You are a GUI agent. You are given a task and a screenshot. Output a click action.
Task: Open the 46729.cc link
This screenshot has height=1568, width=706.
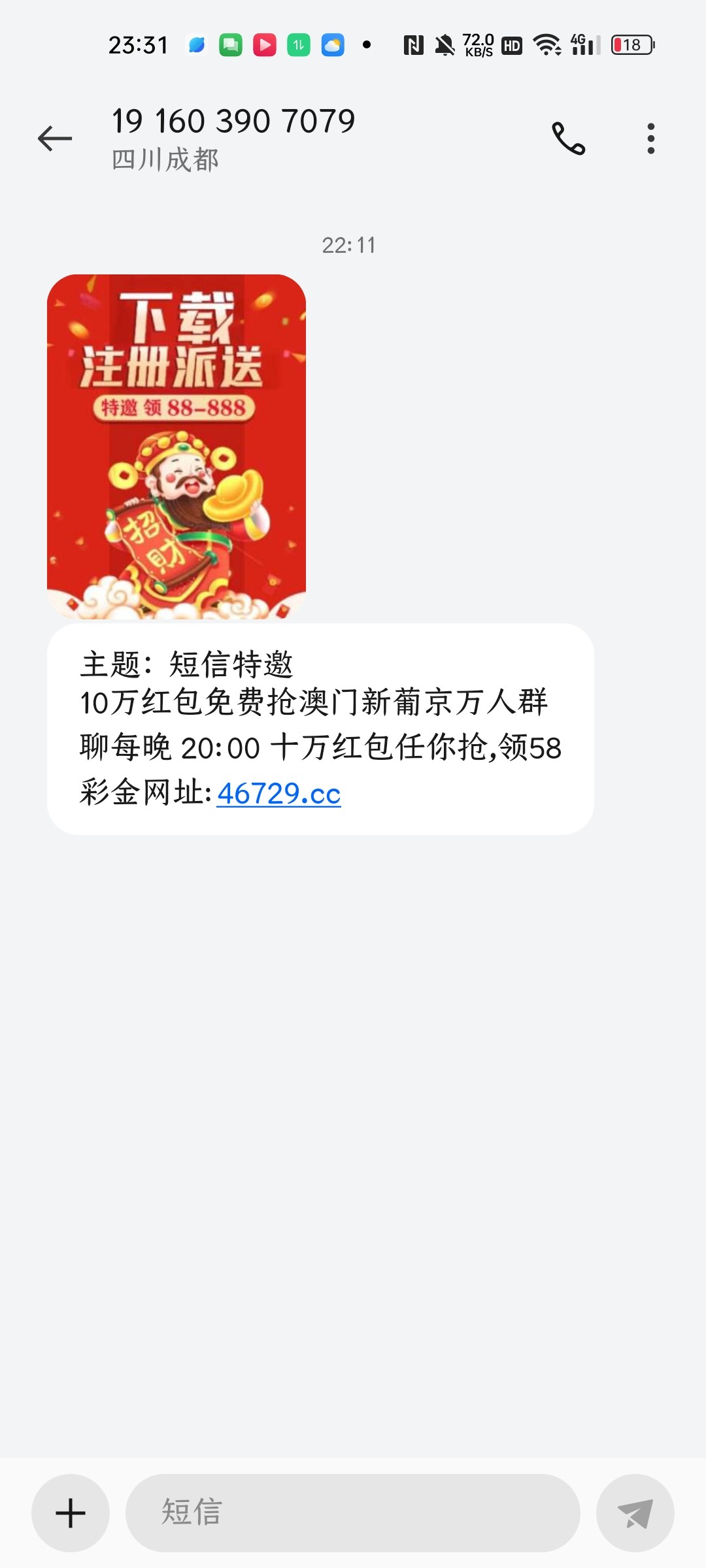click(x=279, y=794)
